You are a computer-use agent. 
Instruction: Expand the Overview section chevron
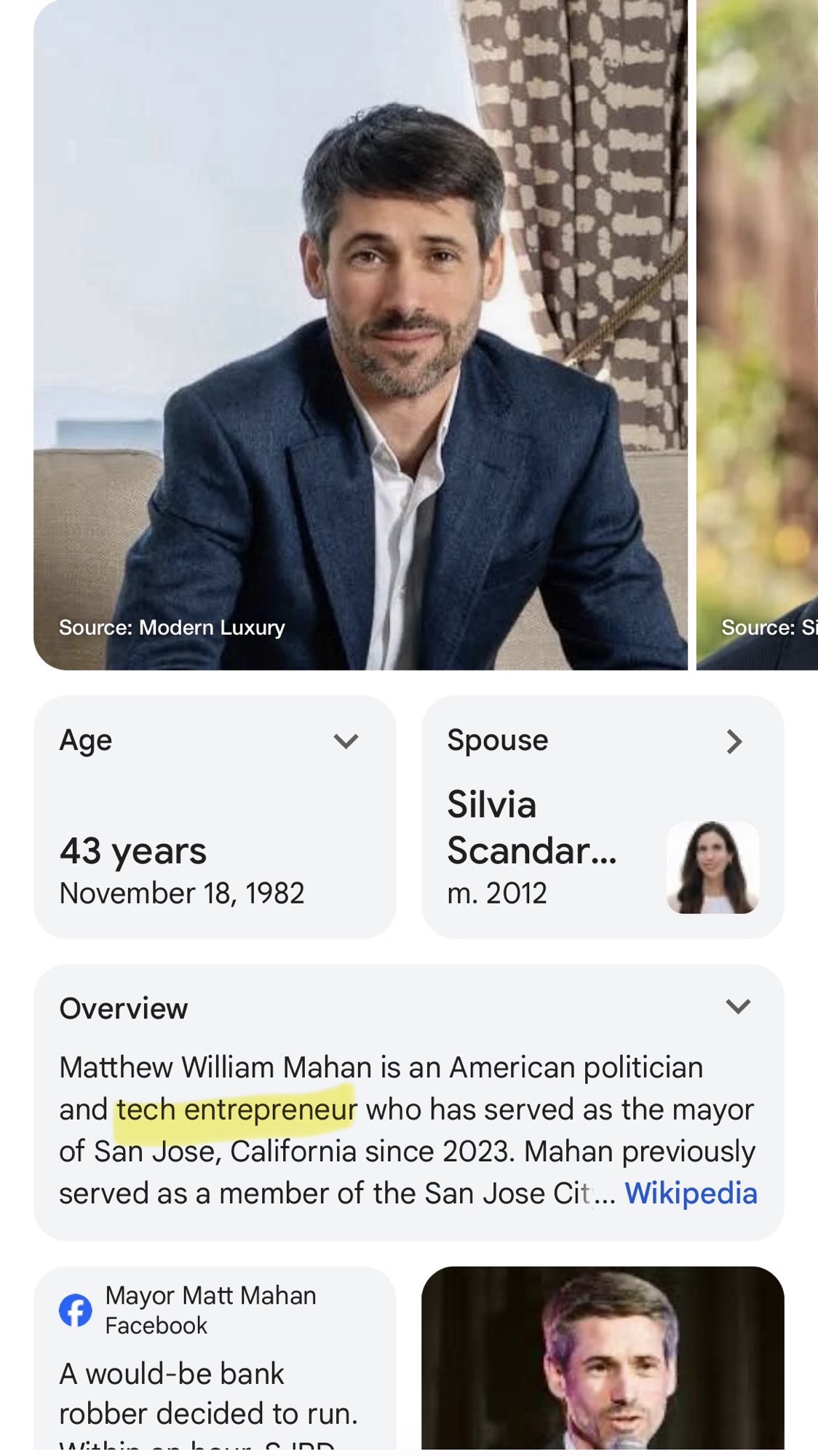(737, 1007)
